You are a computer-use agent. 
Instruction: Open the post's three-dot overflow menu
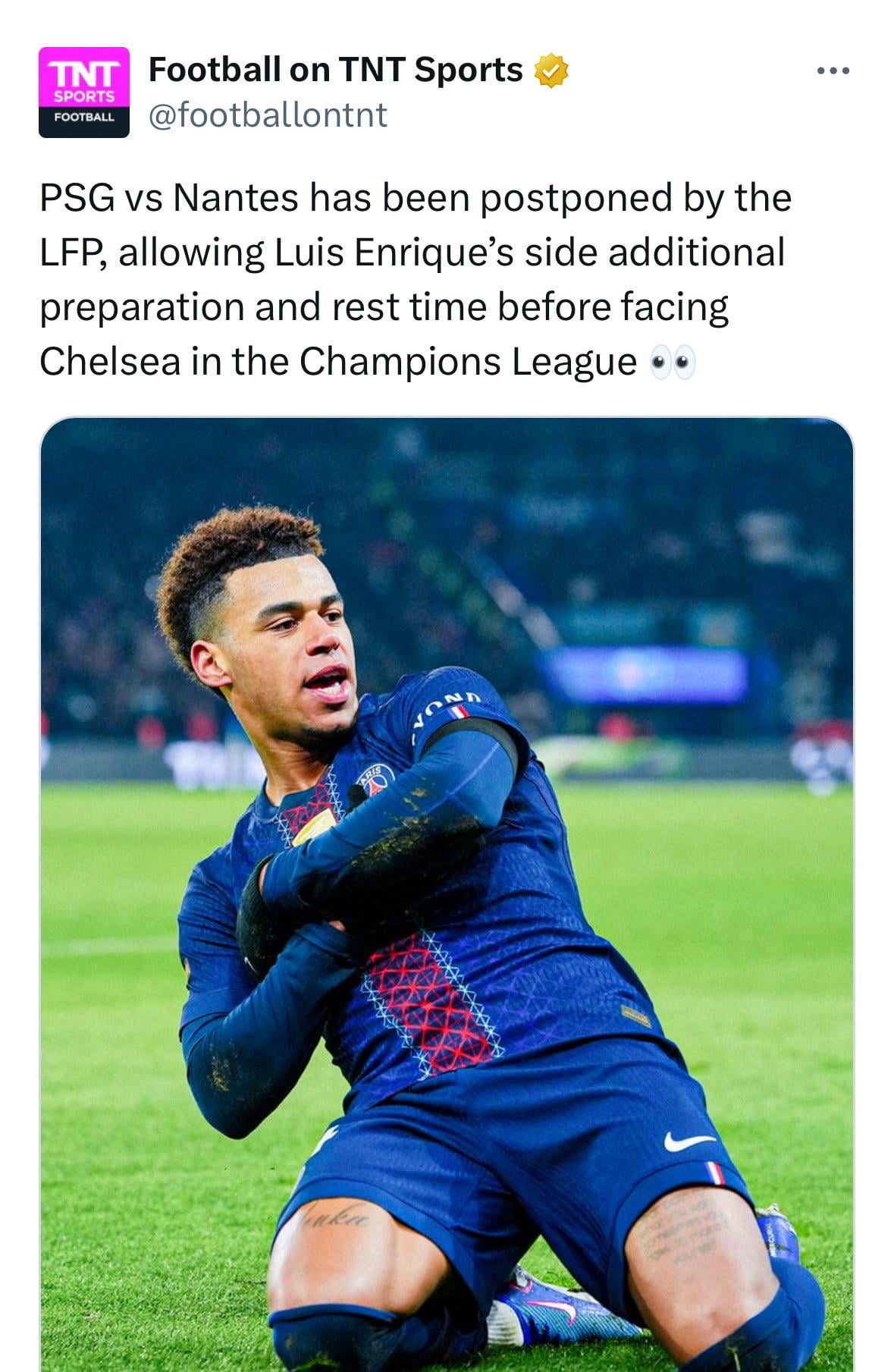click(833, 71)
